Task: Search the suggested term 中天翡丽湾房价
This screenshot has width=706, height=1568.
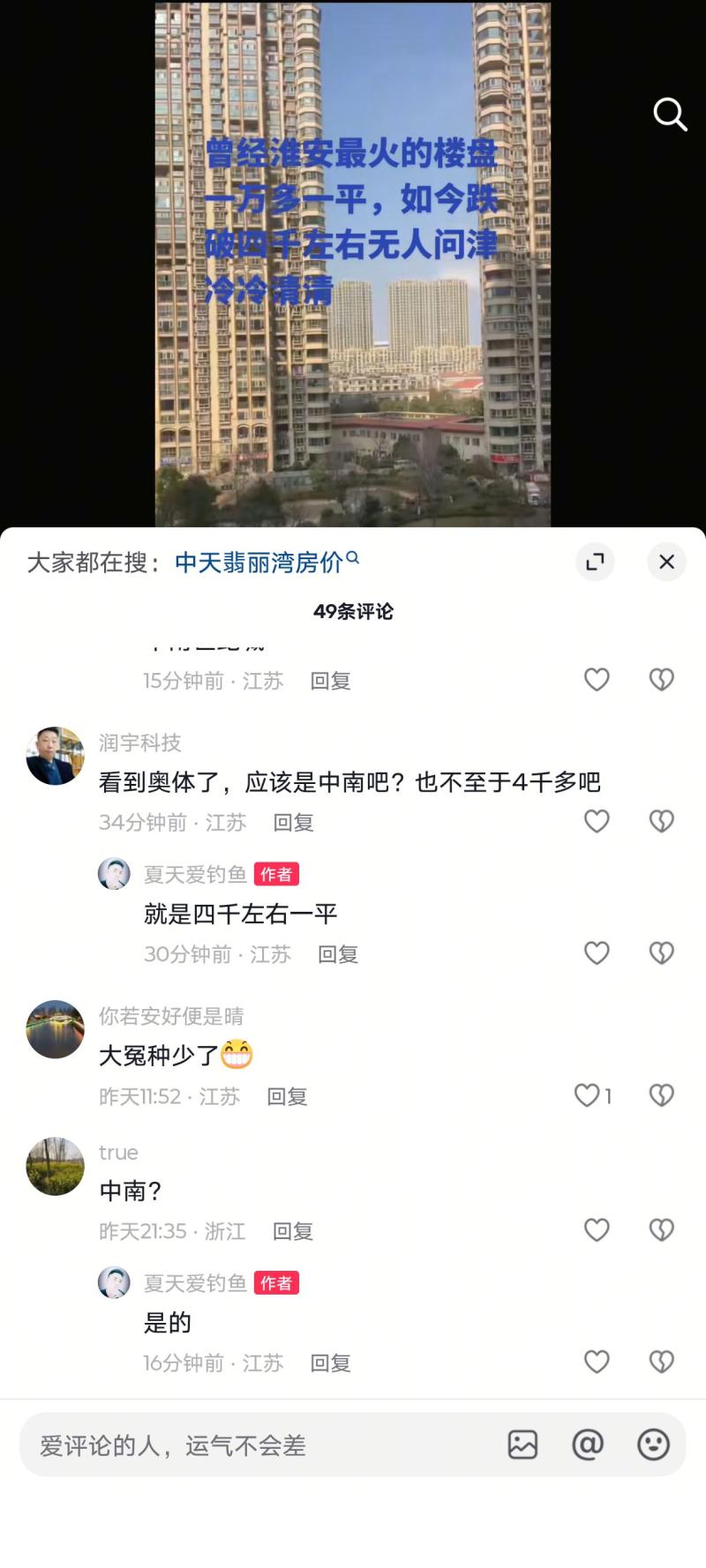Action: click(259, 562)
